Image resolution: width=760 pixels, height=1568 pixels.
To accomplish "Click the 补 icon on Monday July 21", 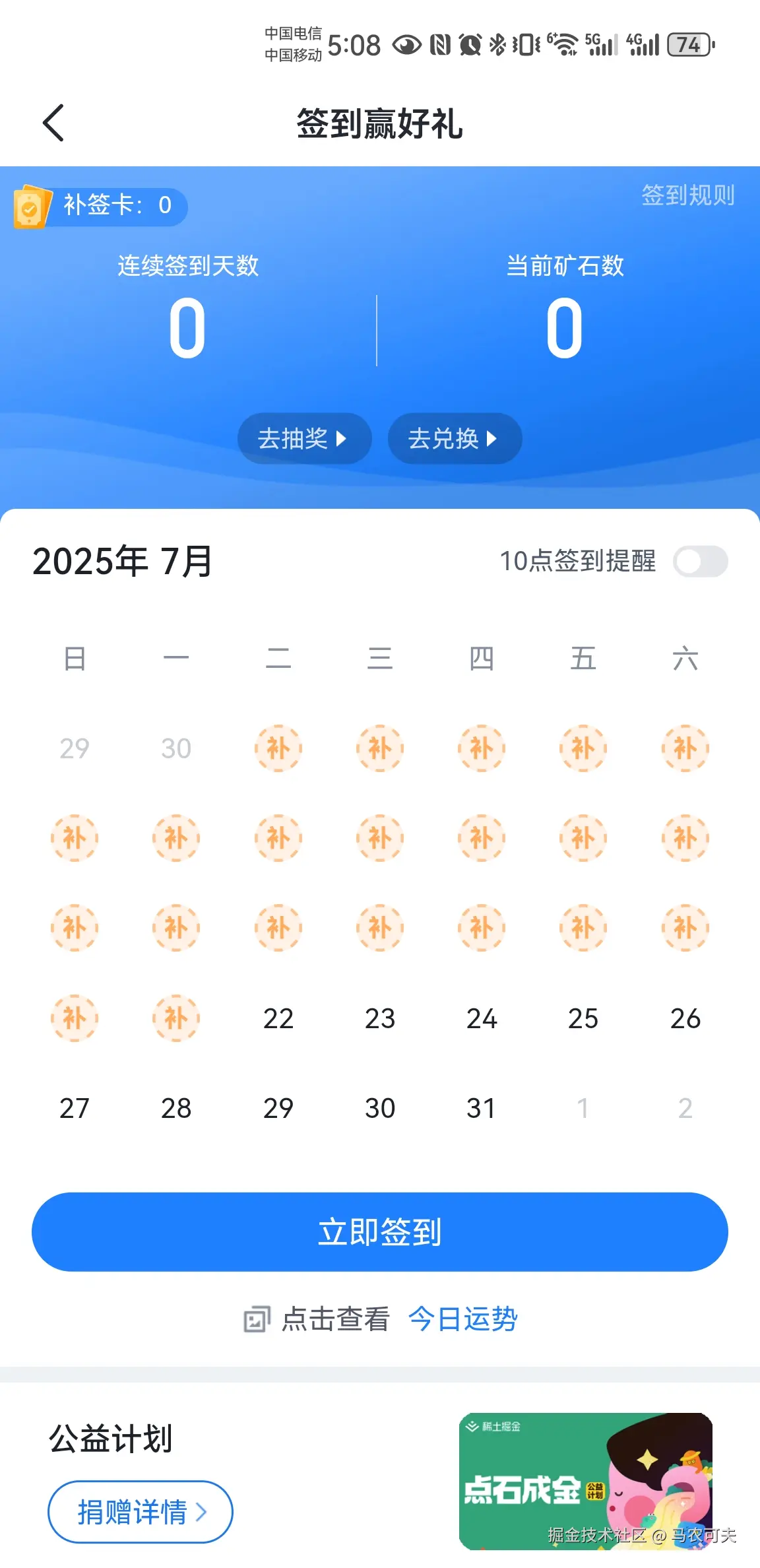I will tap(176, 1018).
